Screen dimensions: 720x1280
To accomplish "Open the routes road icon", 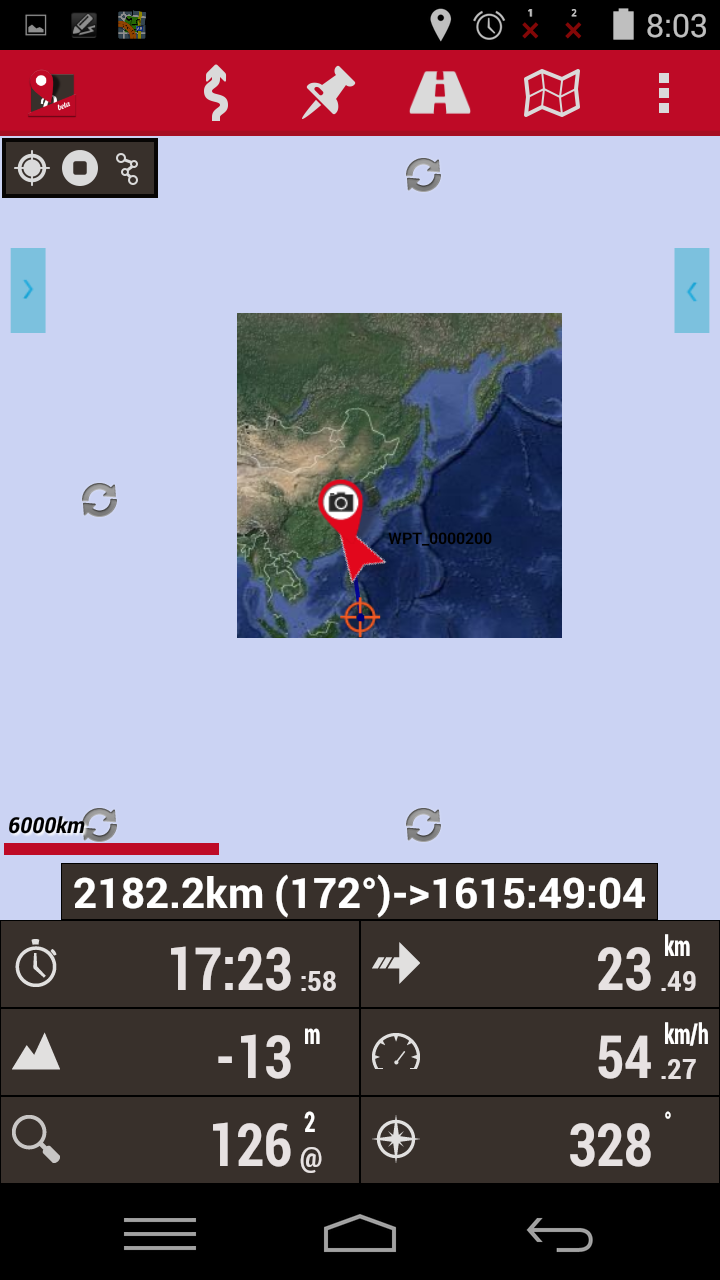I will (x=440, y=93).
